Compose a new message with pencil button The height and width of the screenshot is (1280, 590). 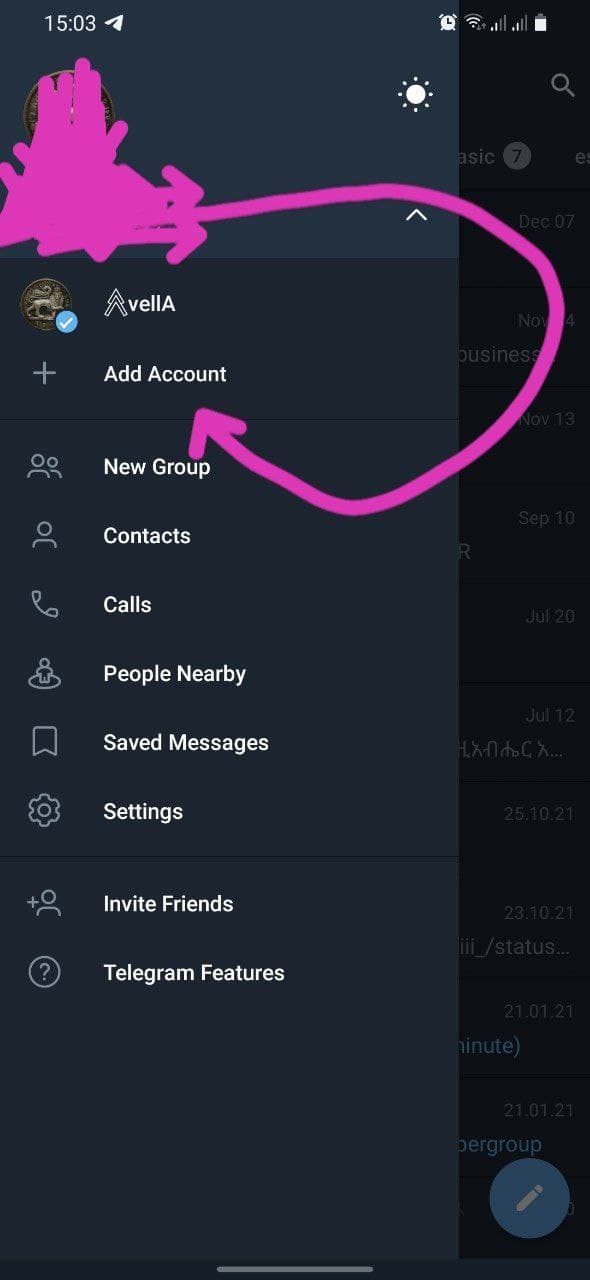pyautogui.click(x=529, y=1198)
